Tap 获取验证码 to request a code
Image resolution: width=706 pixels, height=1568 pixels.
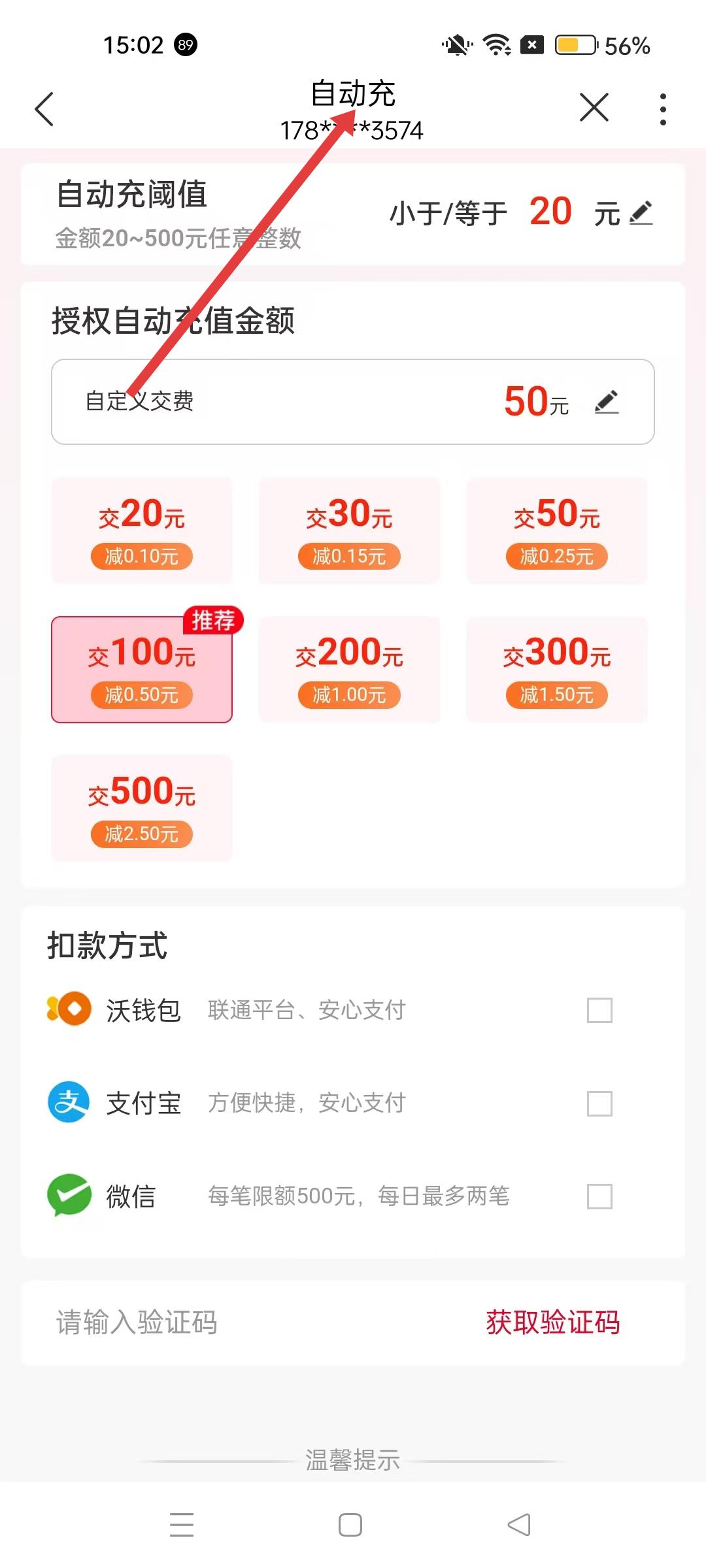pyautogui.click(x=552, y=1322)
